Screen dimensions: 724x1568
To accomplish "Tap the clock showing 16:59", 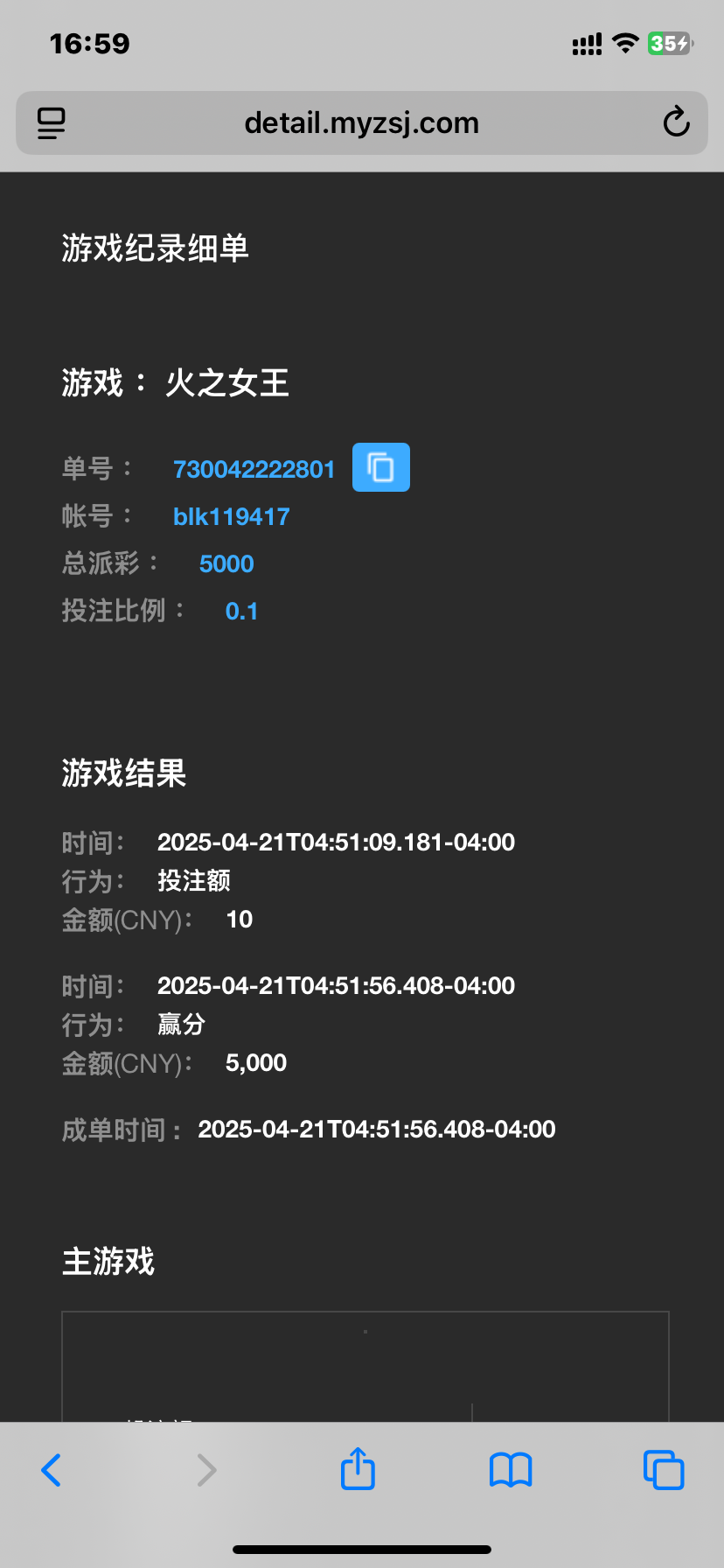I will [91, 43].
